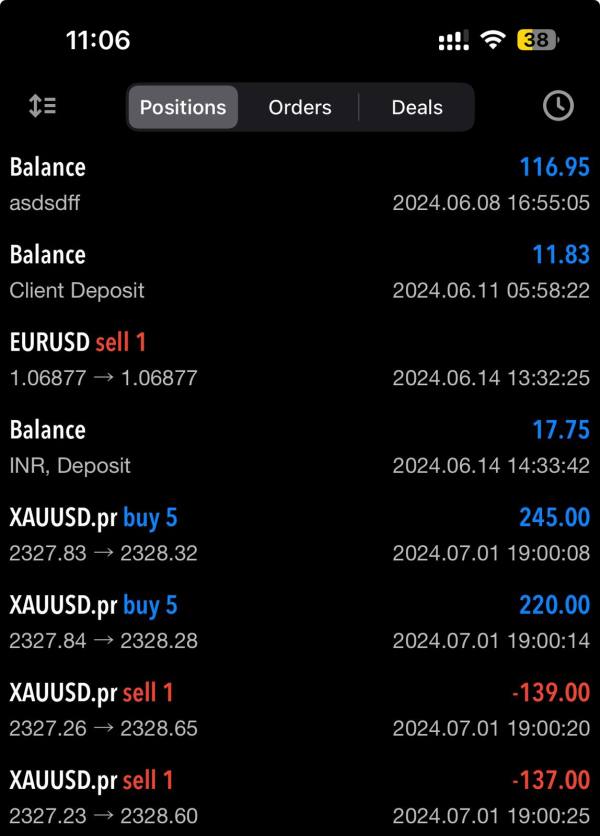Show details for XAUUSD.pr sell 1 at -137.00
600x836 pixels.
(x=300, y=796)
